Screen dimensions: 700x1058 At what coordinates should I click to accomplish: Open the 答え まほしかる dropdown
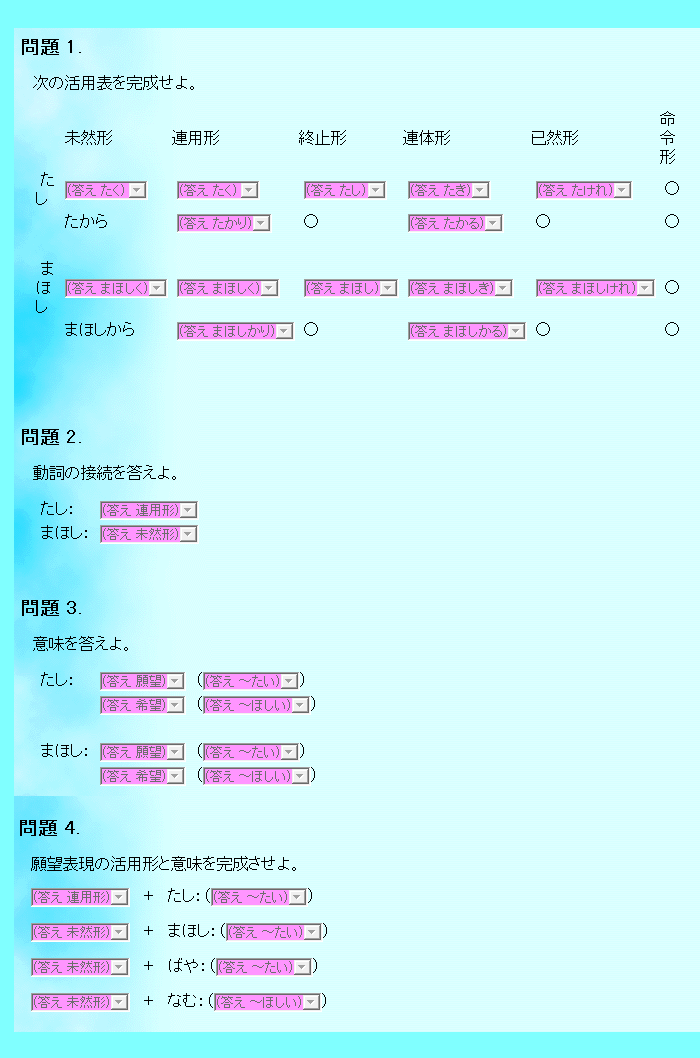tap(466, 331)
